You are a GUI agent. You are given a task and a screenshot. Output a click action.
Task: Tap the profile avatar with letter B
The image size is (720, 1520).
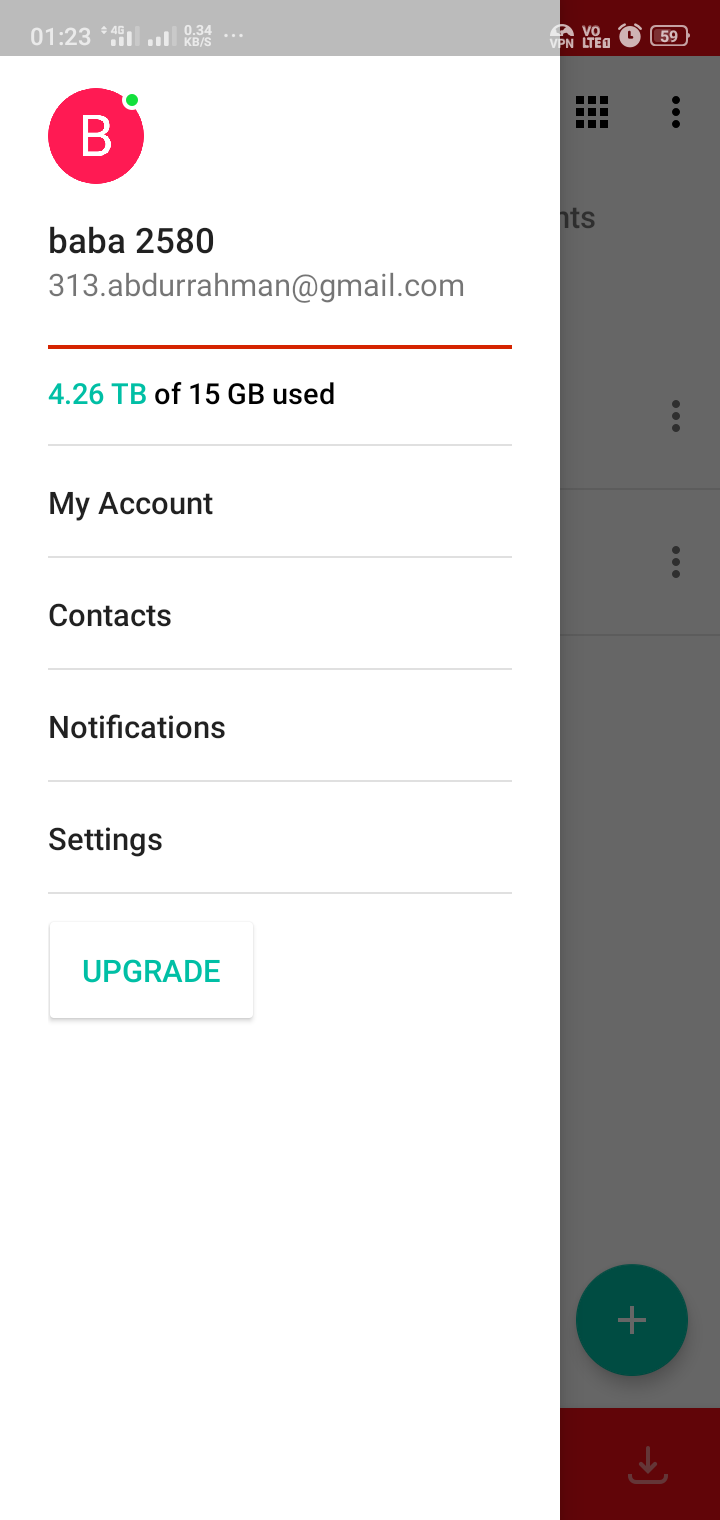[x=96, y=137]
